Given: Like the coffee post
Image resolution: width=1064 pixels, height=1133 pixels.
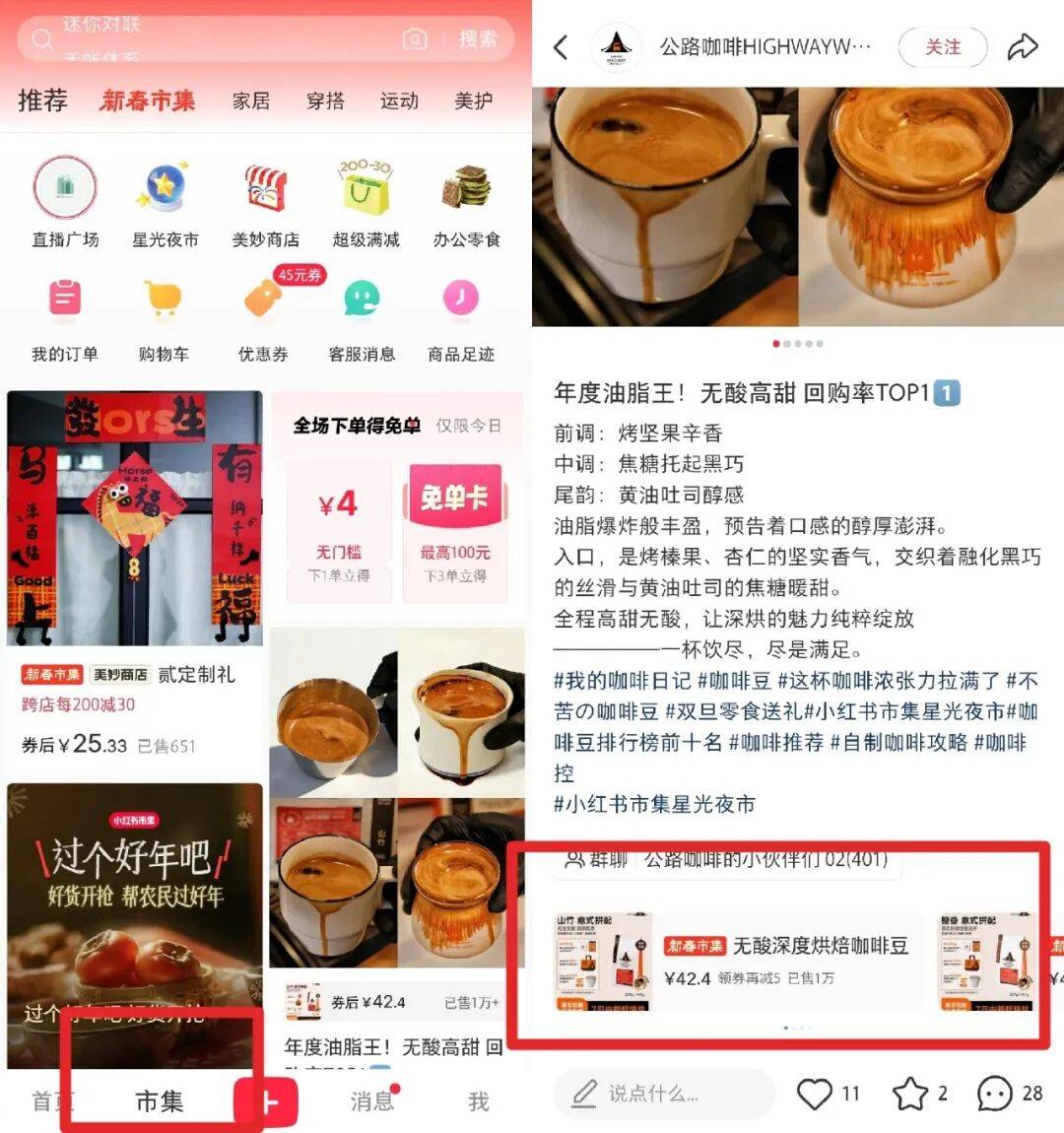Looking at the screenshot, I should click(x=815, y=1093).
